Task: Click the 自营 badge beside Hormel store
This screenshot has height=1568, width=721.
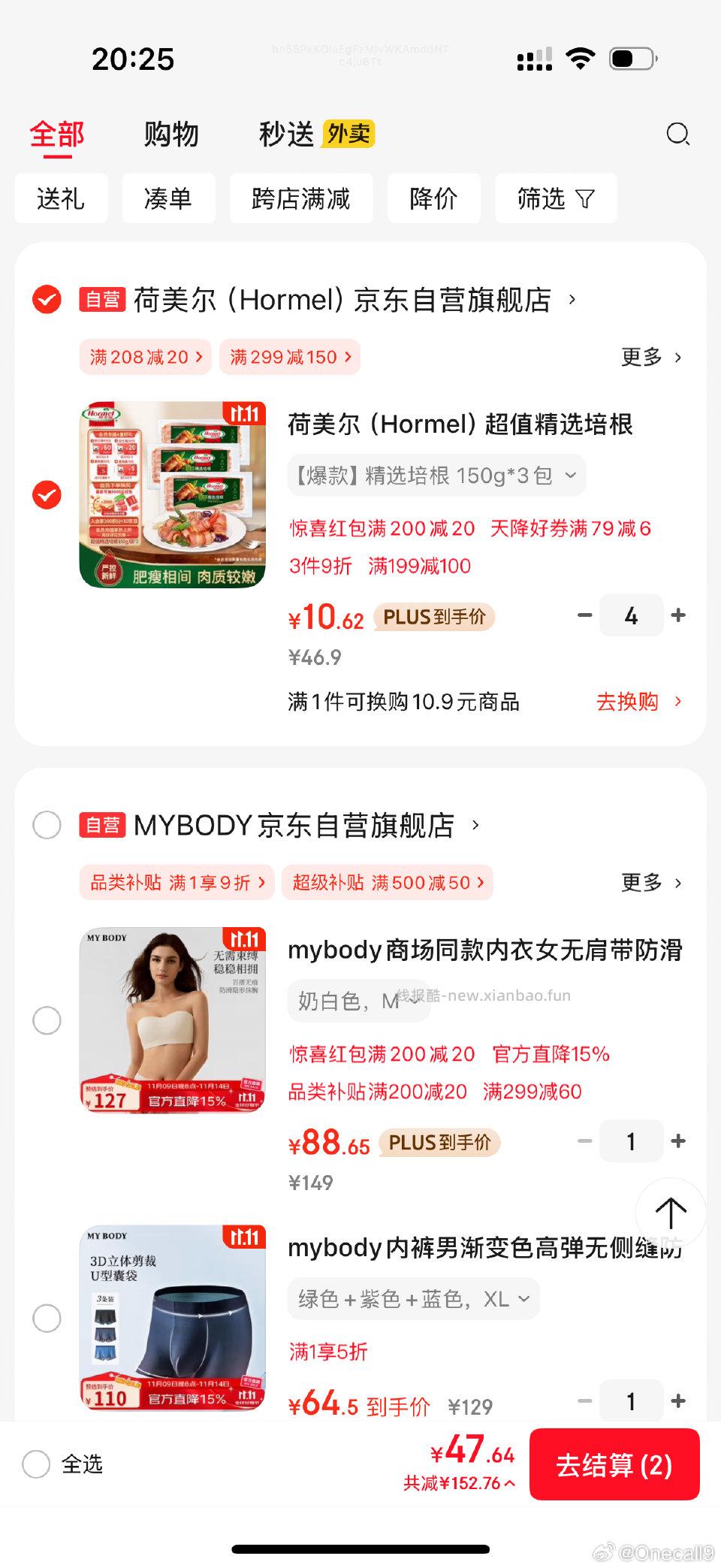Action: click(102, 299)
